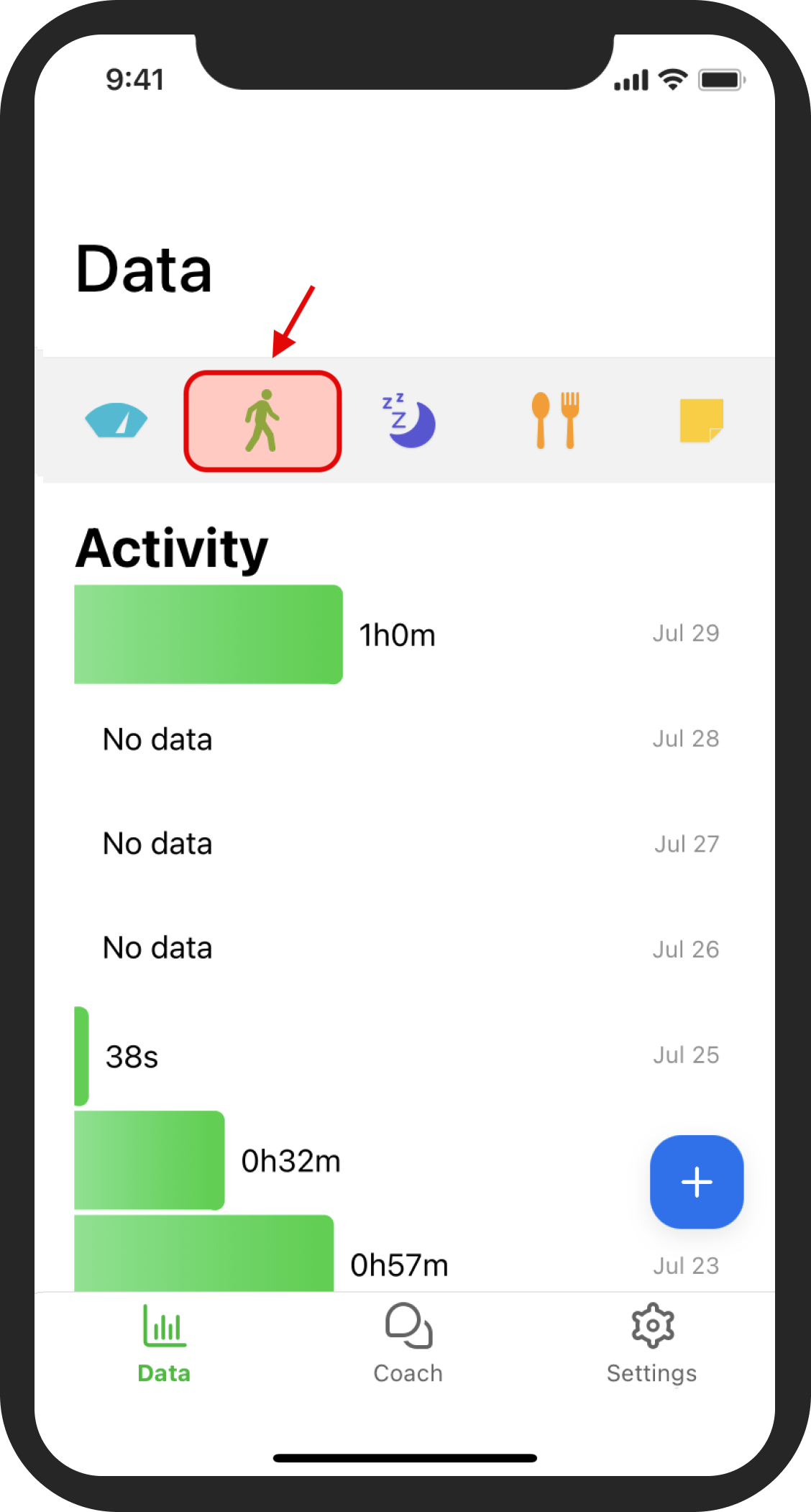This screenshot has width=811, height=1512.
Task: Open the yellow notes category
Action: click(x=701, y=421)
